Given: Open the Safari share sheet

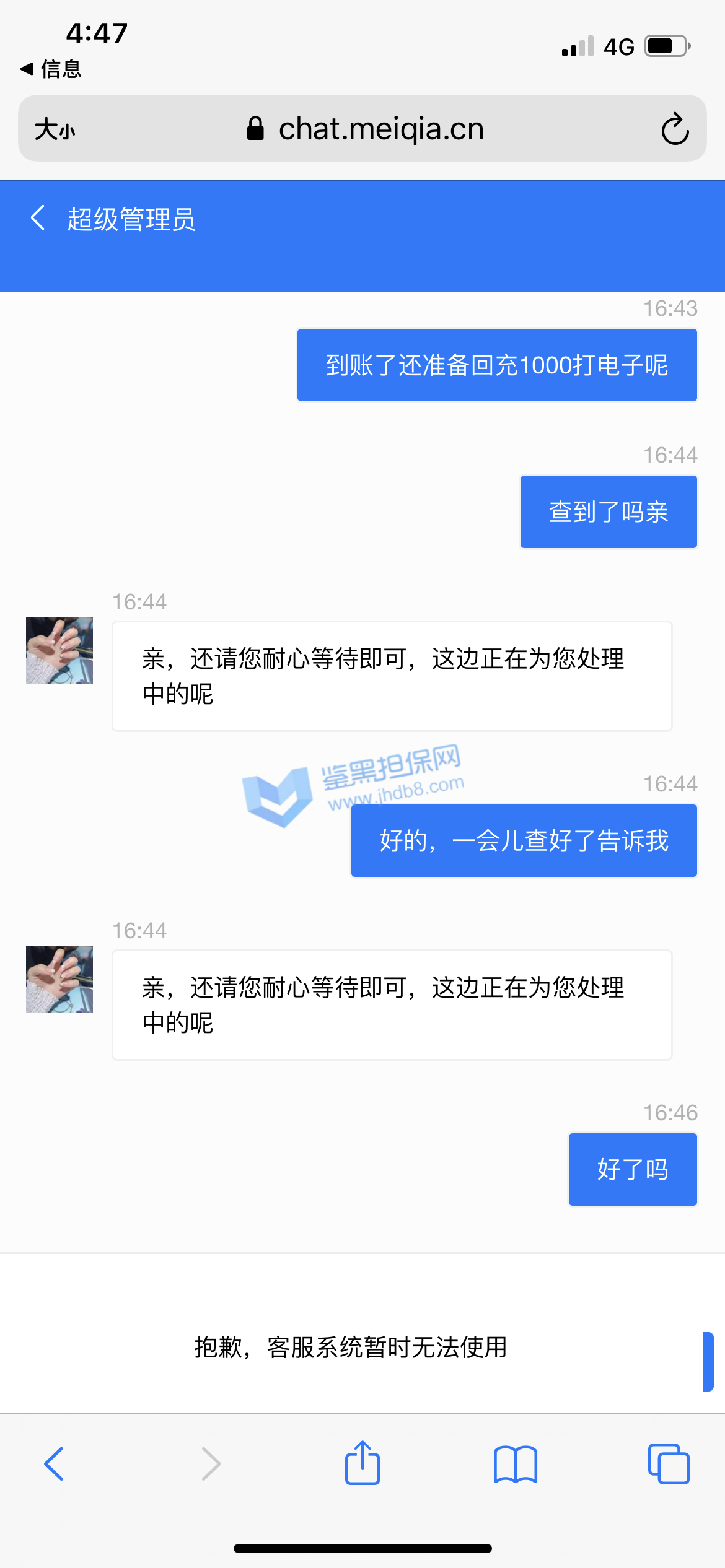Looking at the screenshot, I should coord(362,1463).
